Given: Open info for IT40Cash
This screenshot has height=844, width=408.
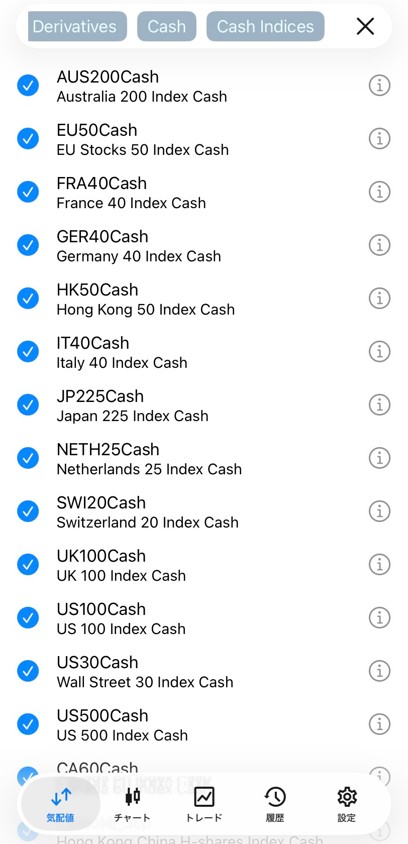Looking at the screenshot, I should coord(379,351).
